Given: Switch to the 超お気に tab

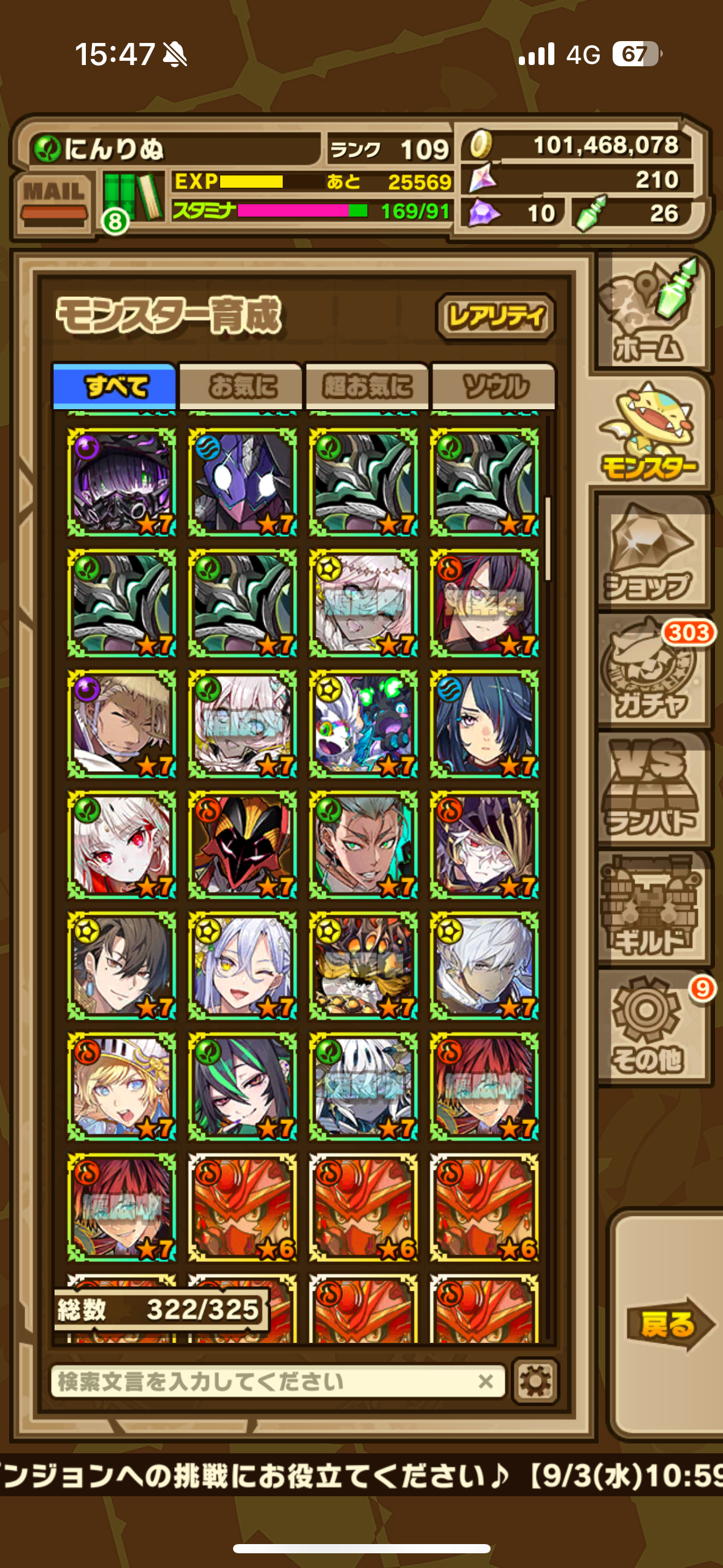Looking at the screenshot, I should pos(367,386).
